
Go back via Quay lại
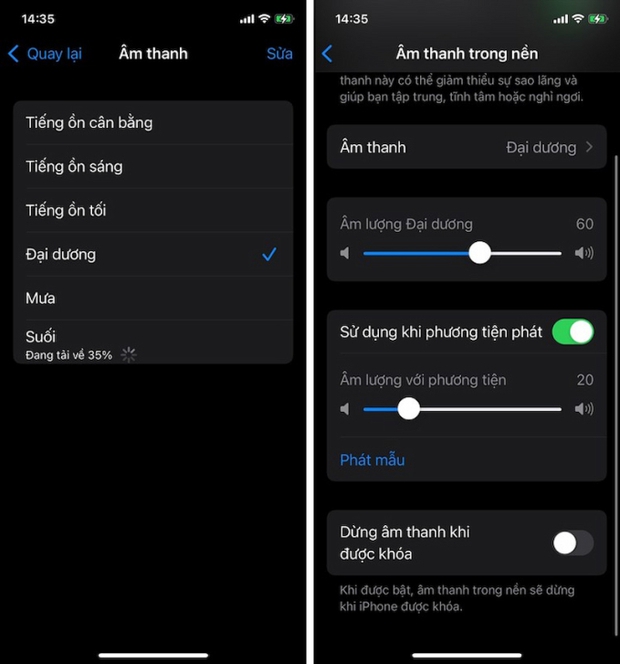(x=45, y=54)
